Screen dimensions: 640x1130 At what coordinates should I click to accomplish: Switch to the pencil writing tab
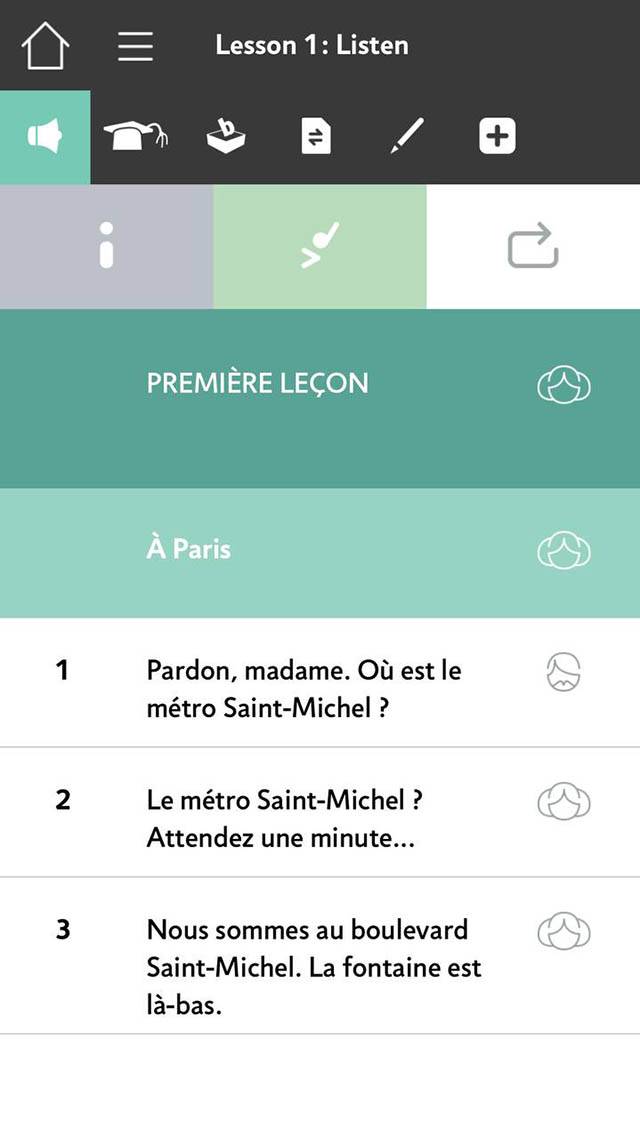click(406, 136)
